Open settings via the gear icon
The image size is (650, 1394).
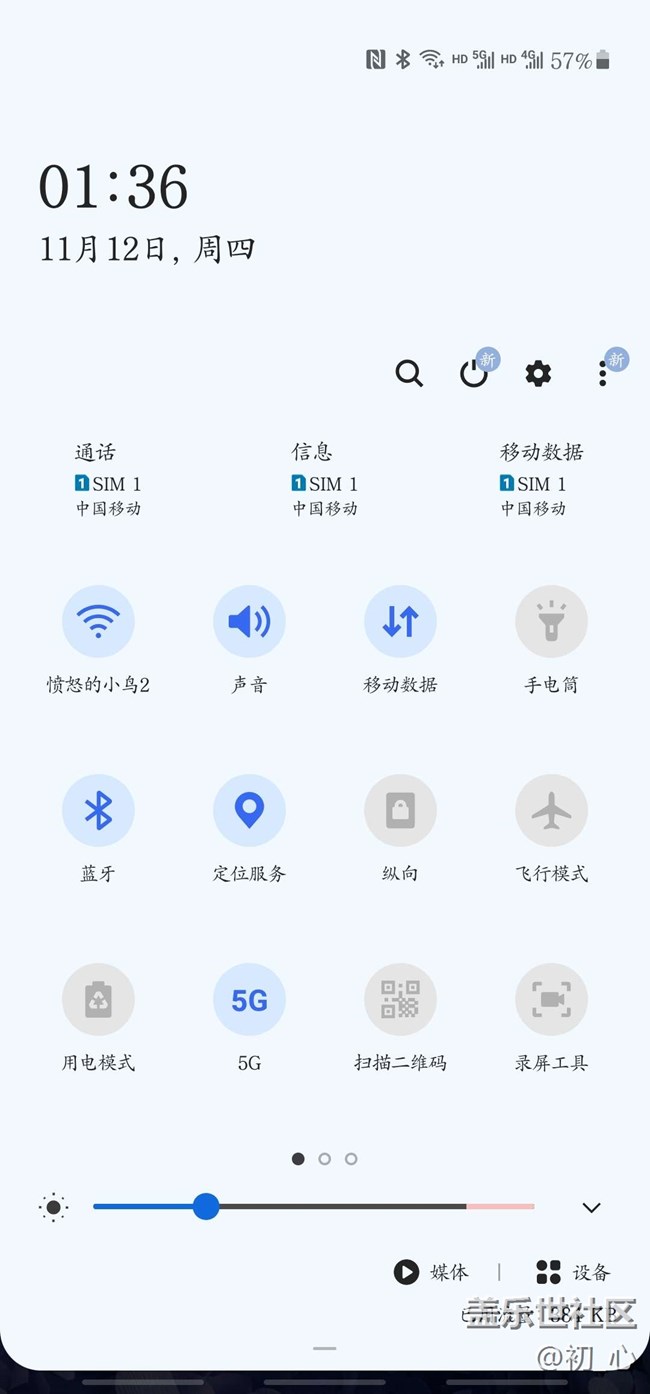538,373
